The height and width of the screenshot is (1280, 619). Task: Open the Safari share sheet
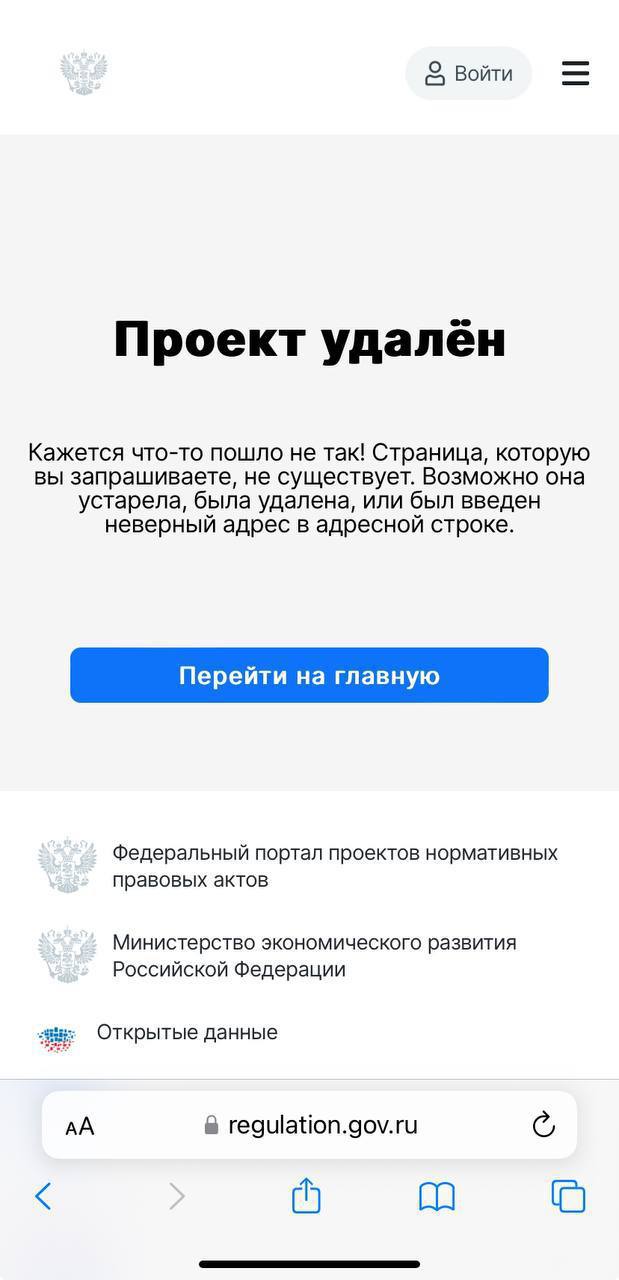306,1196
